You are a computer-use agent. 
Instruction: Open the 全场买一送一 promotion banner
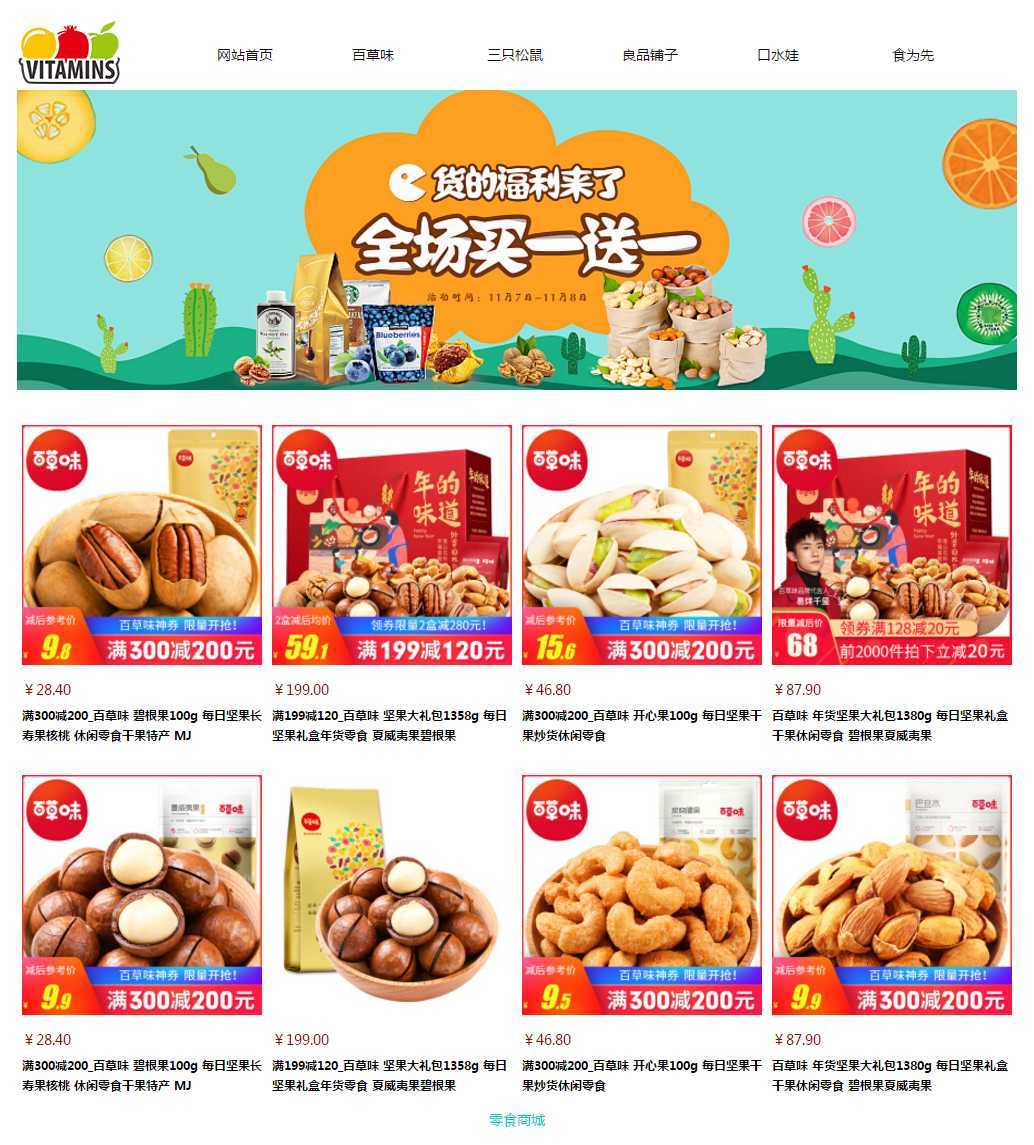tap(517, 240)
